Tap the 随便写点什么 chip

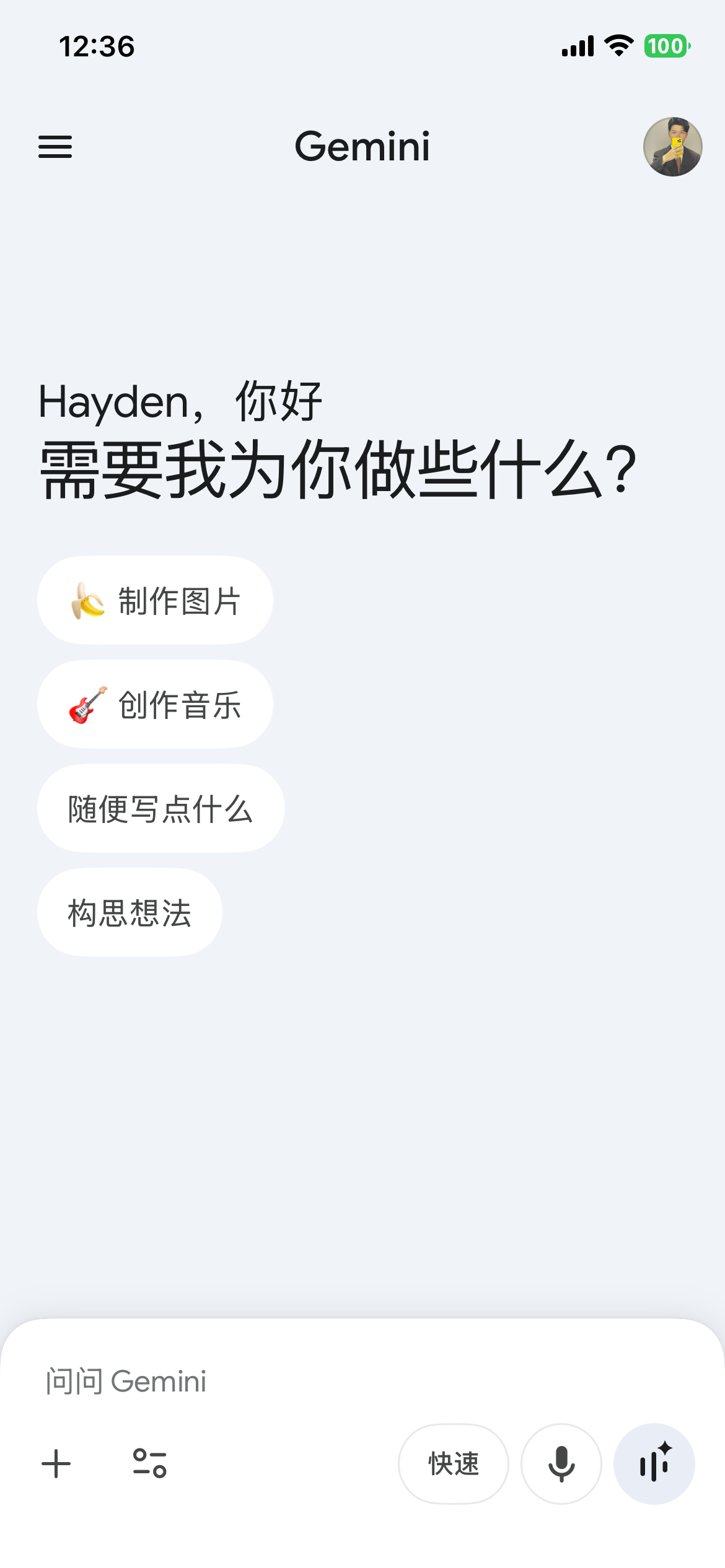(x=160, y=809)
